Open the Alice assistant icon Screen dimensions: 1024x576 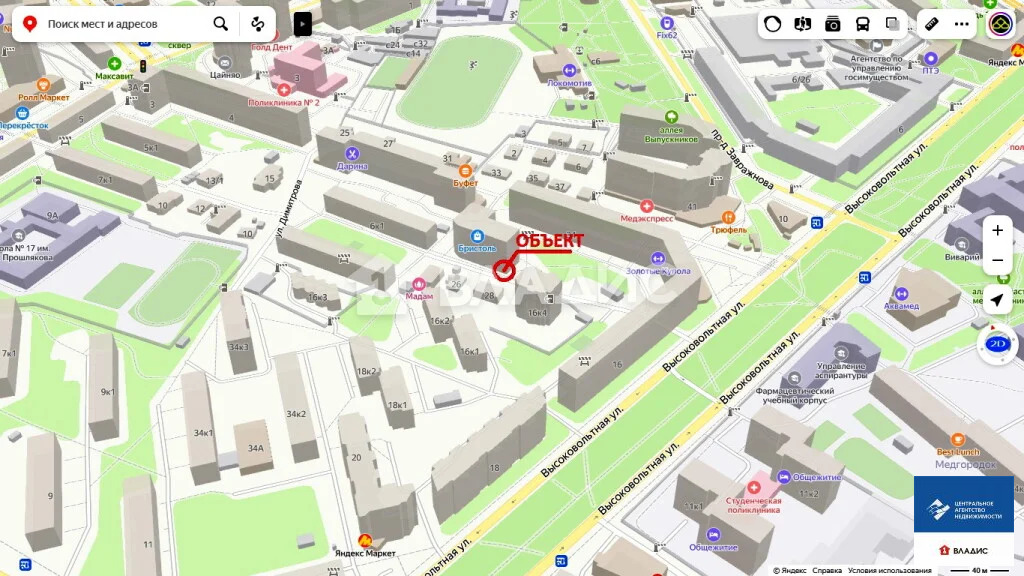point(773,23)
